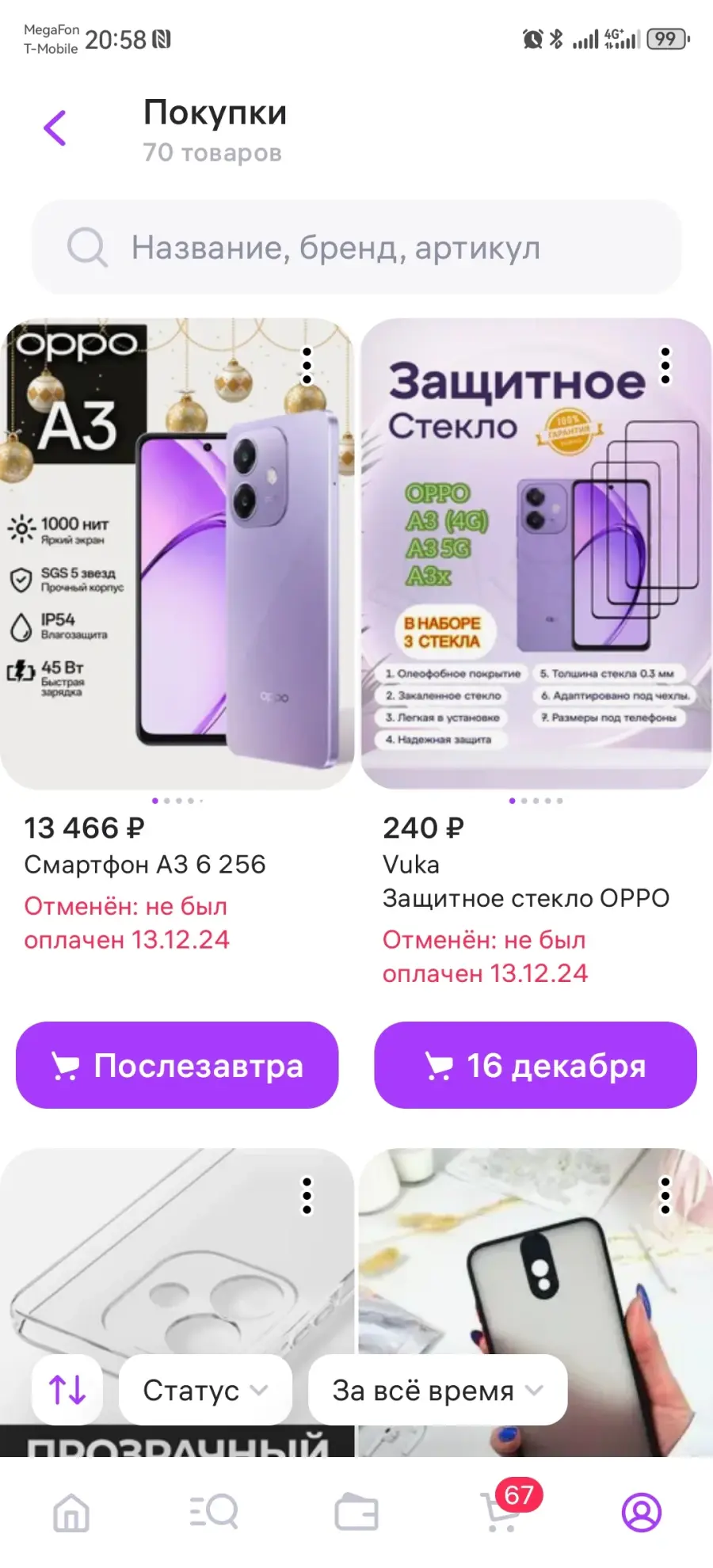
Task: Tap the Название, бренд, артикул search field
Action: pos(356,247)
